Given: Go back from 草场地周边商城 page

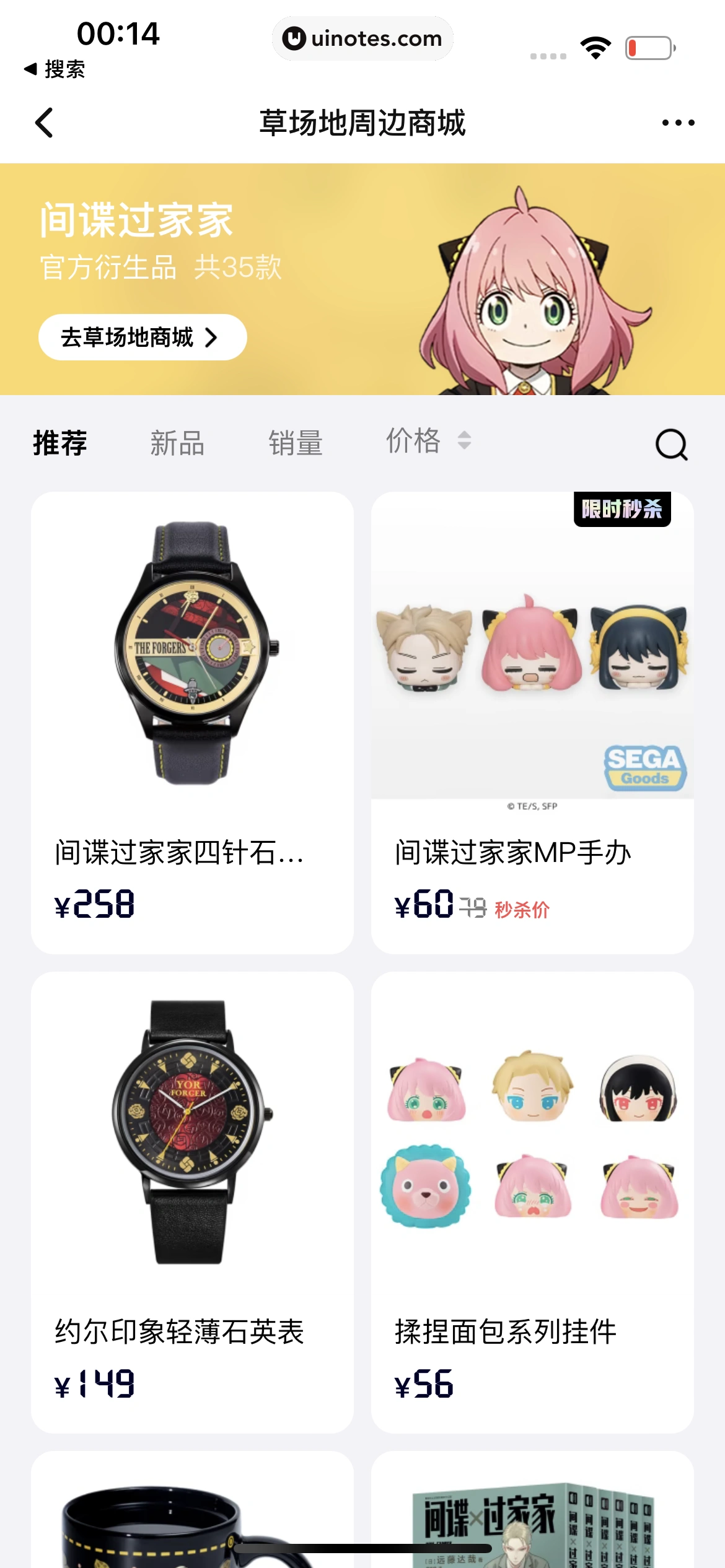Looking at the screenshot, I should point(44,123).
